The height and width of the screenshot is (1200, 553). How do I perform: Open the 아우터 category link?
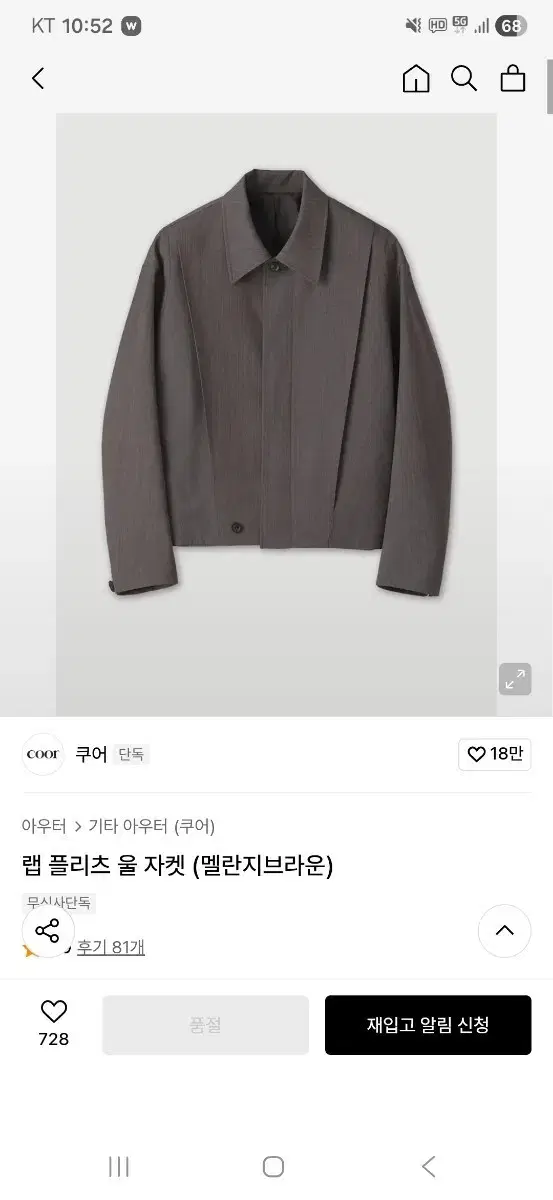click(44, 826)
